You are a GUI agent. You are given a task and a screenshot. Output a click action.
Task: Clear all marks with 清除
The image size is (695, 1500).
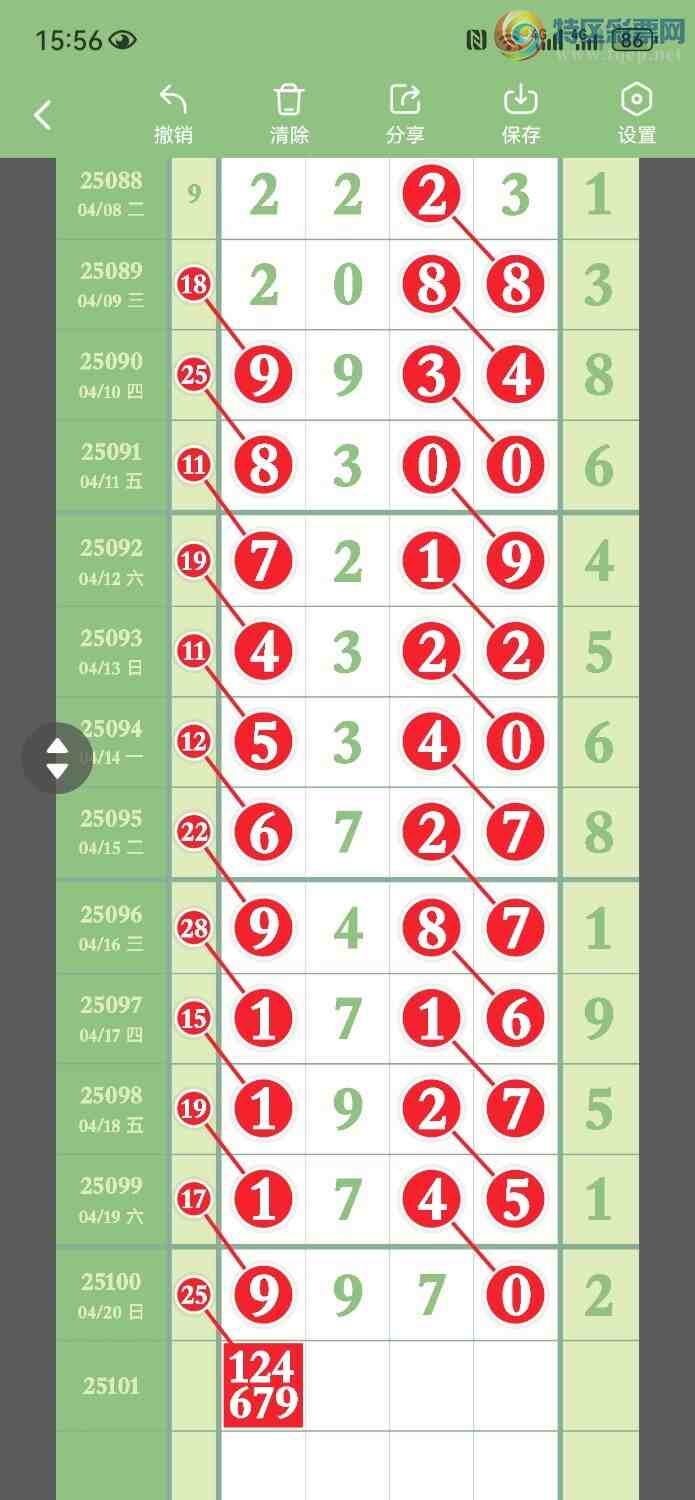[289, 114]
